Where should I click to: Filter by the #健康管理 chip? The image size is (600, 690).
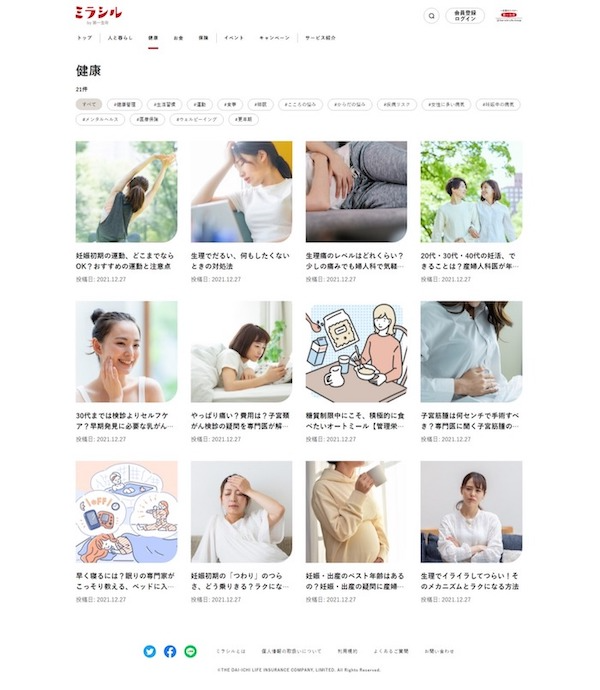(x=126, y=103)
